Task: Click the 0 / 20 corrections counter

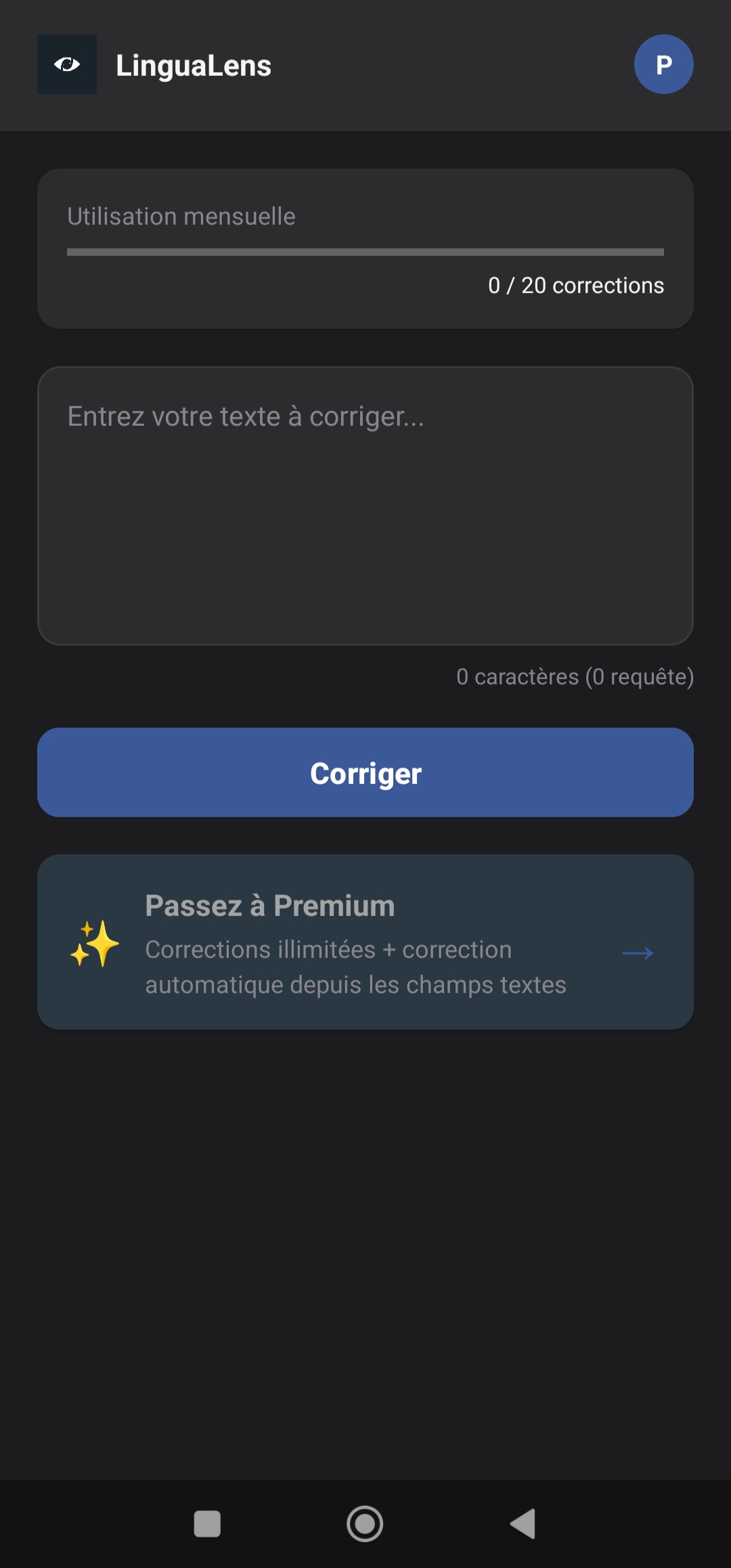Action: 576,285
